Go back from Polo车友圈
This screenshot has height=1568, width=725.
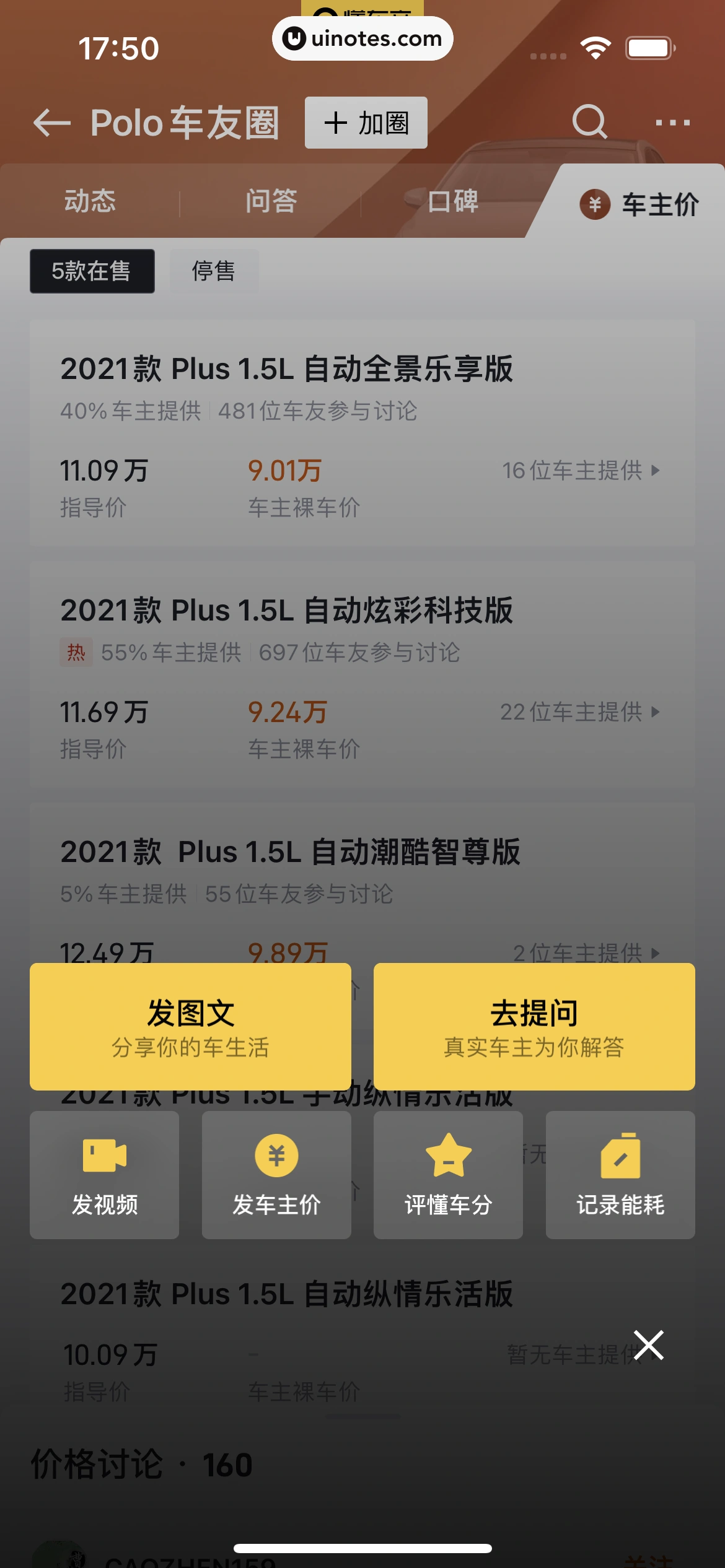(x=52, y=123)
